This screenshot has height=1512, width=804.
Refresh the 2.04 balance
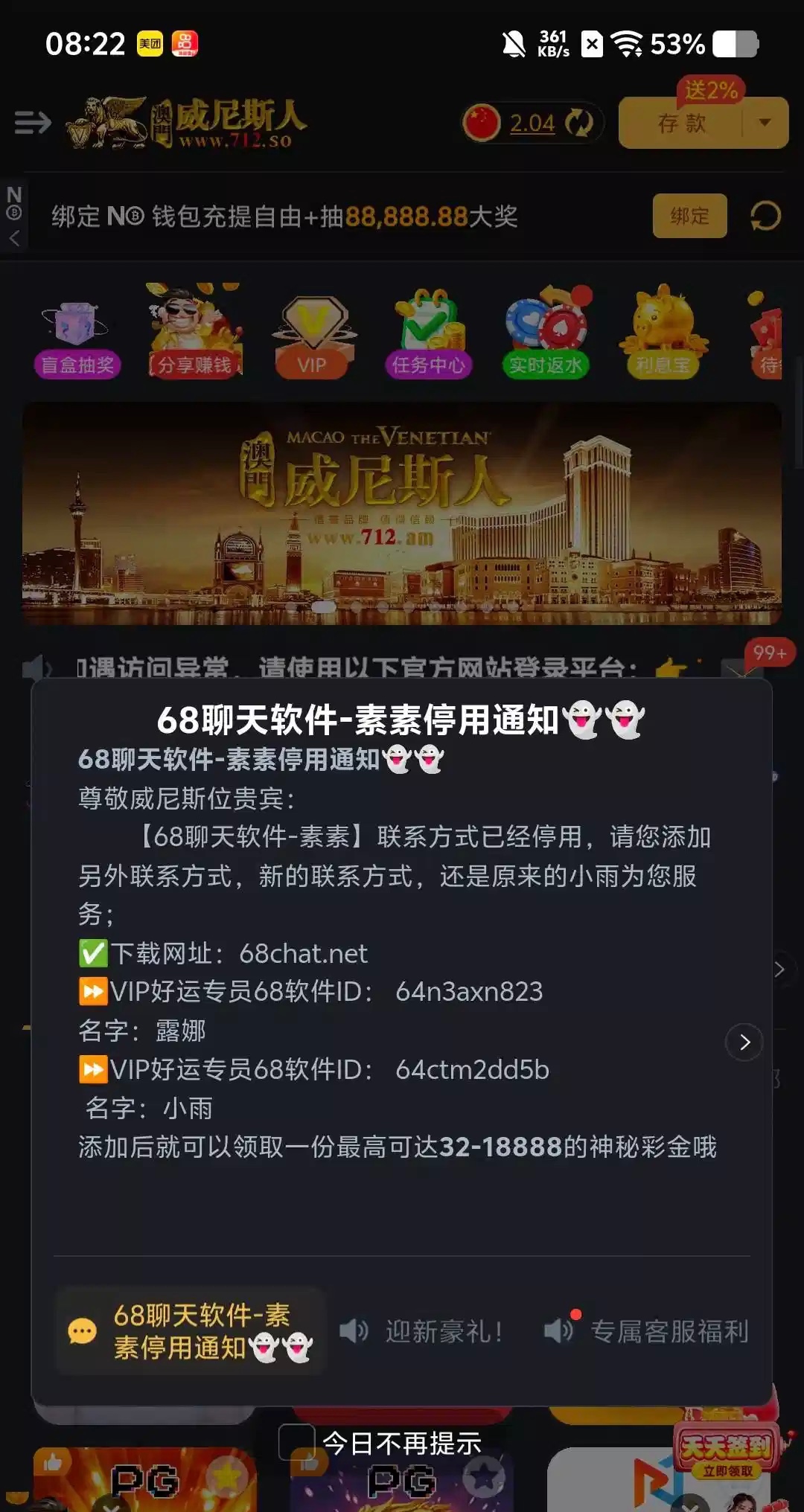[x=578, y=123]
